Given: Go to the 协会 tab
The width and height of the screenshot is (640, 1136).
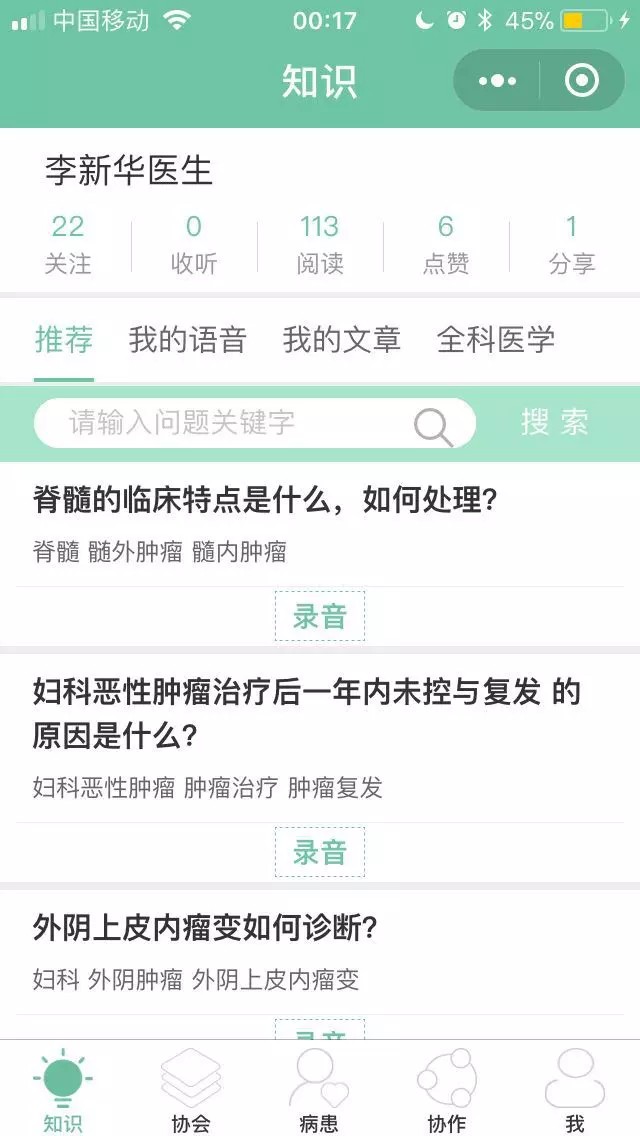Looking at the screenshot, I should click(x=191, y=1092).
